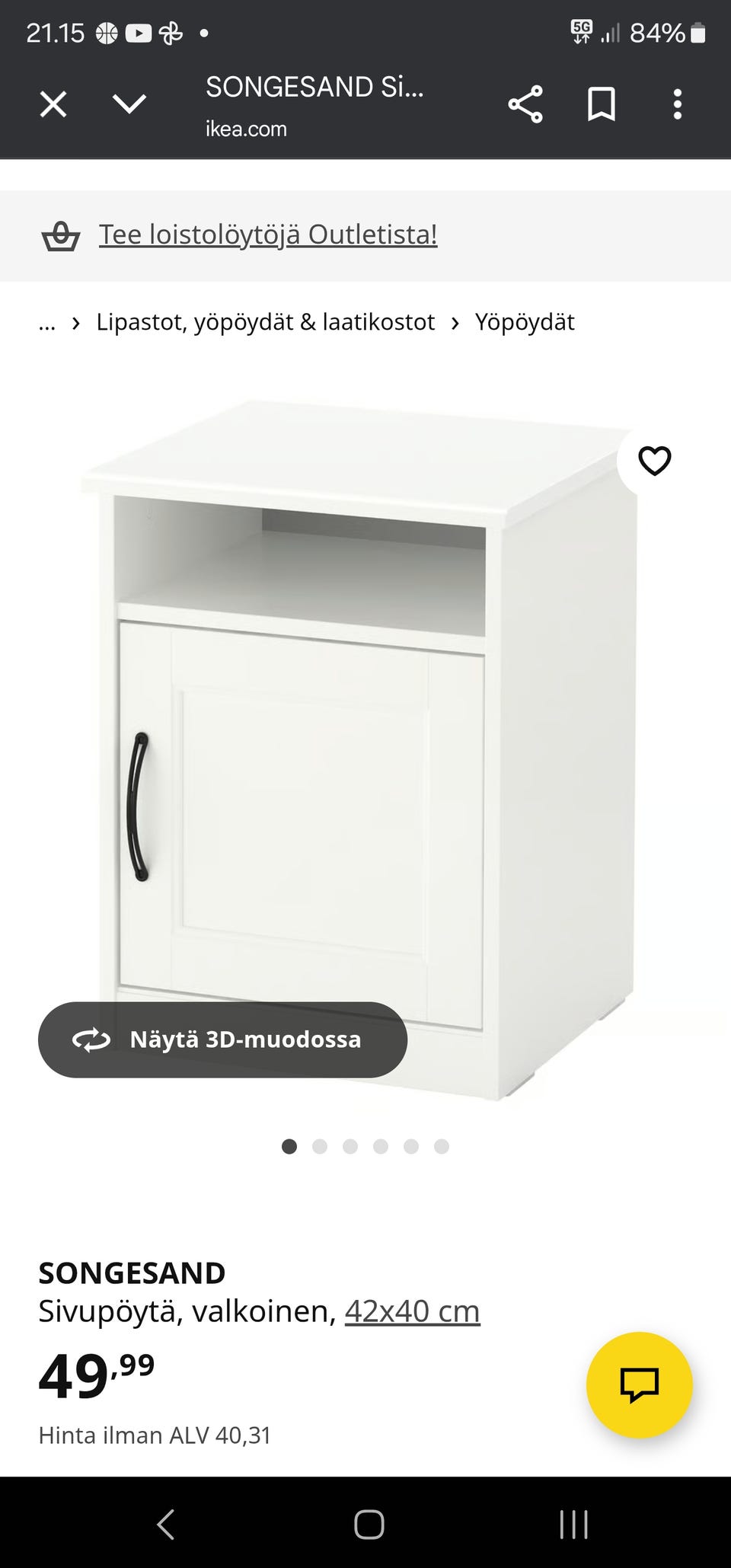Add SONGESAND to favorites with the heart
Image resolution: width=731 pixels, height=1568 pixels.
654,461
